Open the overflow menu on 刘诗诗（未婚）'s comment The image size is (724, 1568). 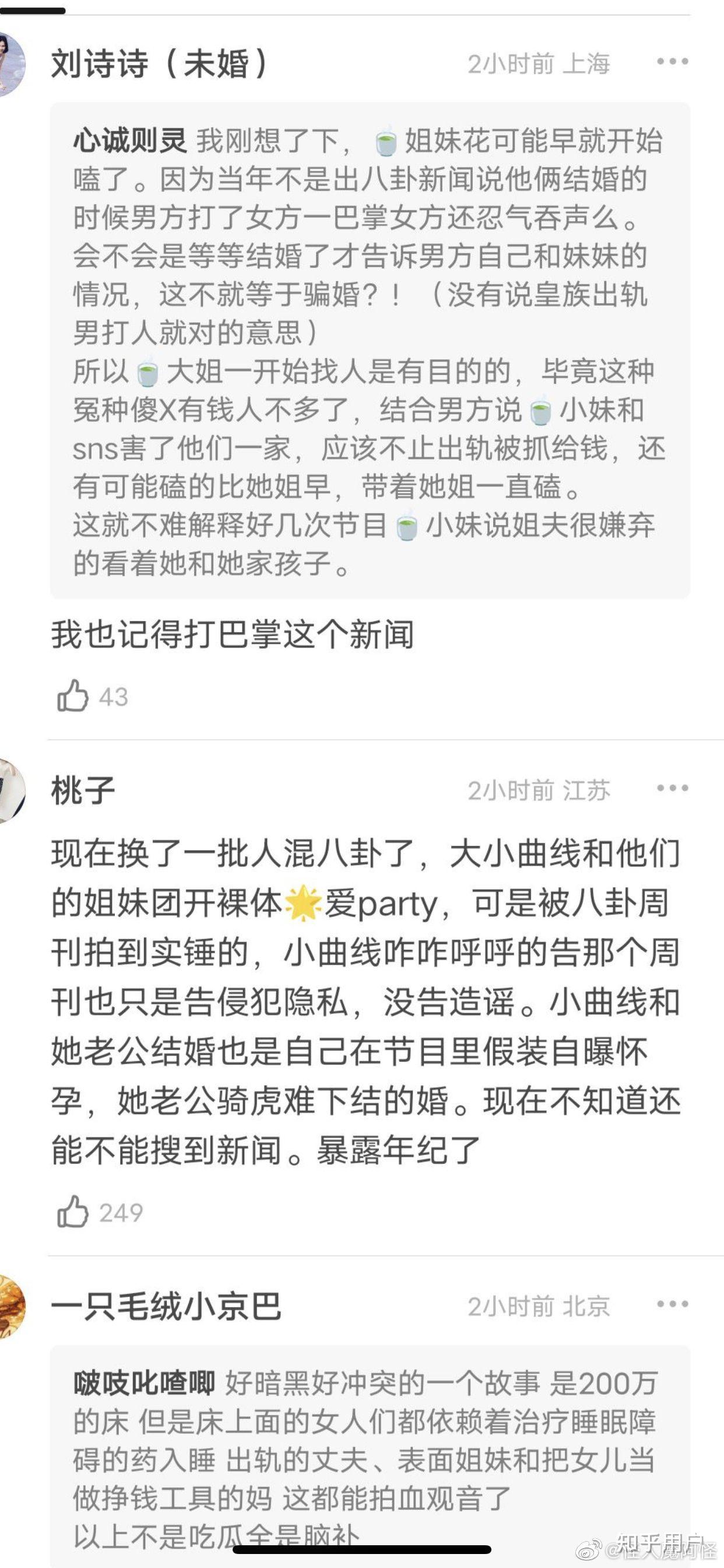pos(672,61)
